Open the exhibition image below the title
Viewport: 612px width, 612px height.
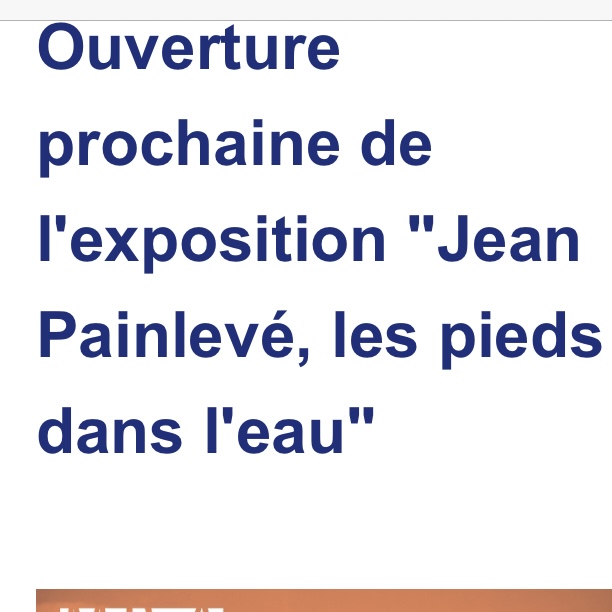tap(322, 599)
